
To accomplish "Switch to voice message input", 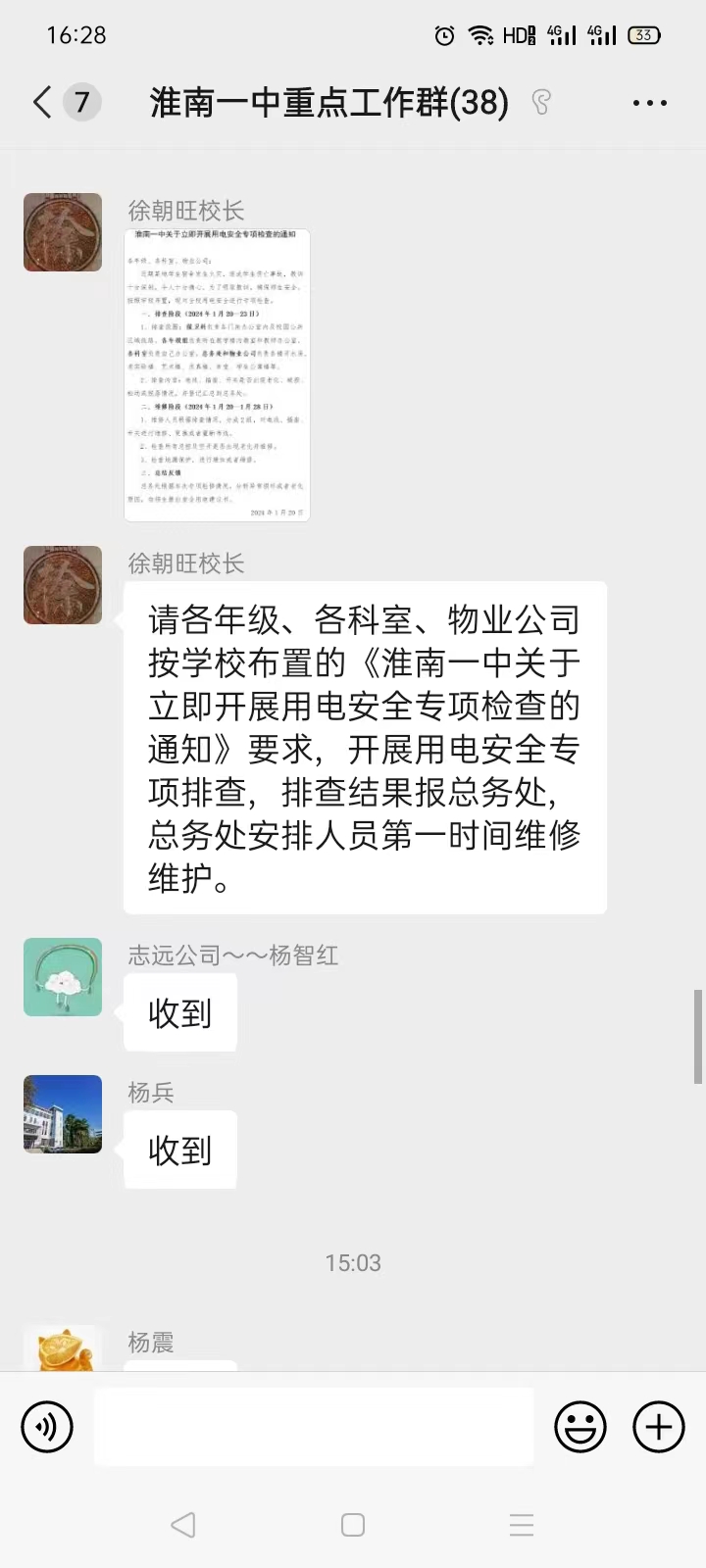I will coord(47,1427).
